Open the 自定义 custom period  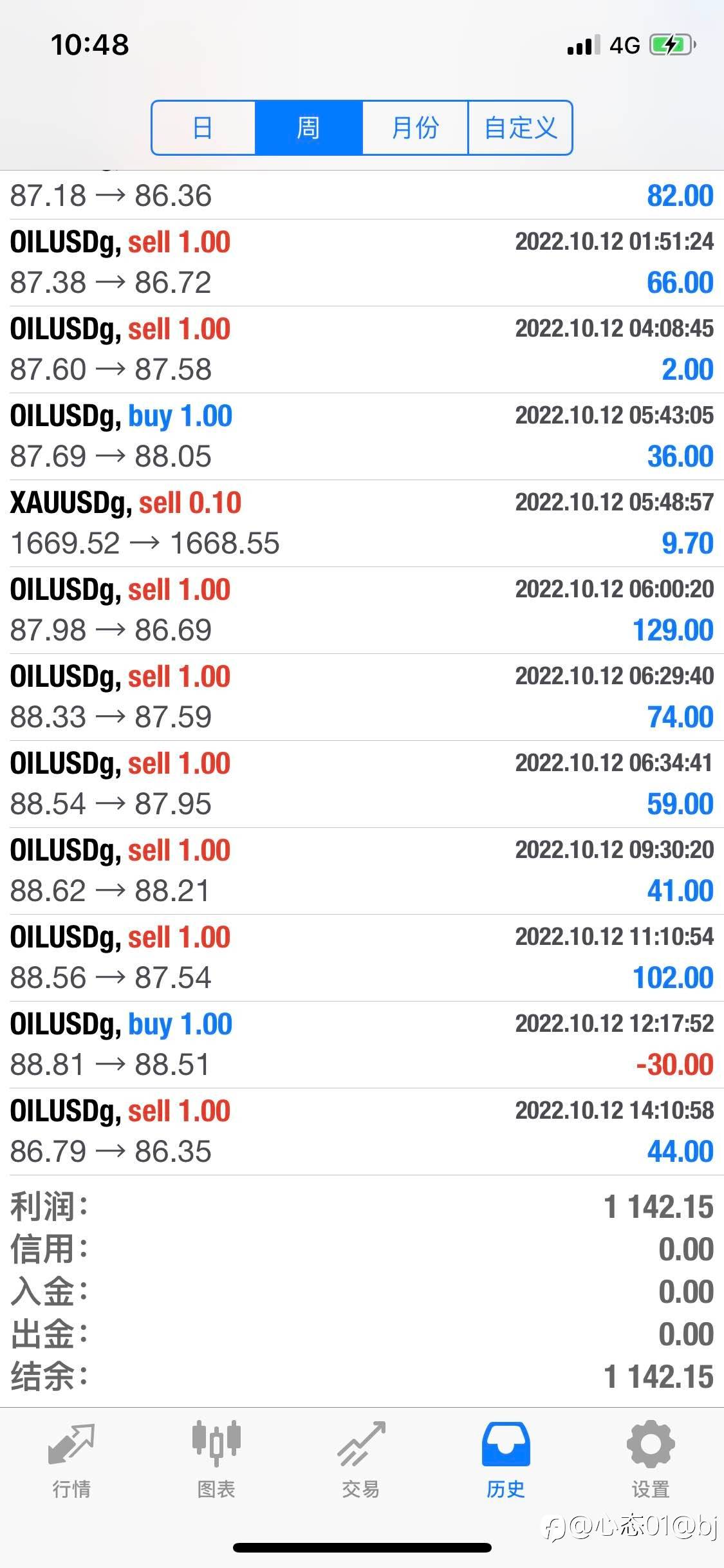click(520, 127)
